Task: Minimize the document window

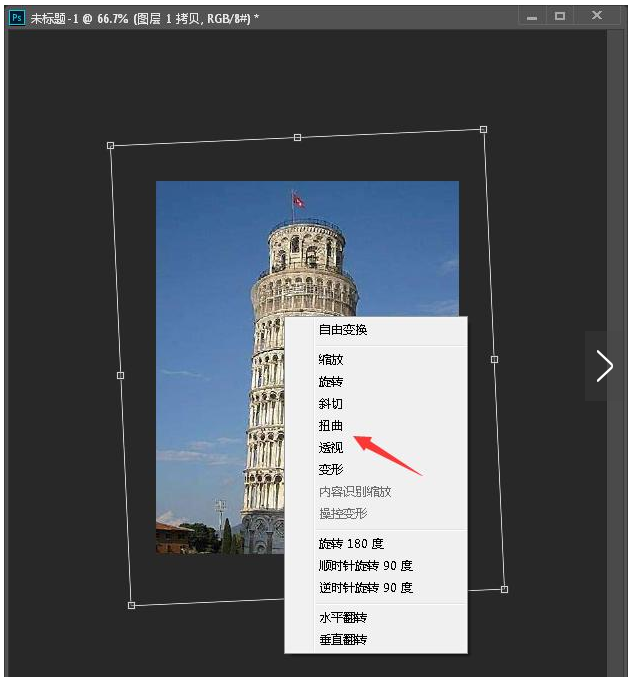Action: point(532,16)
